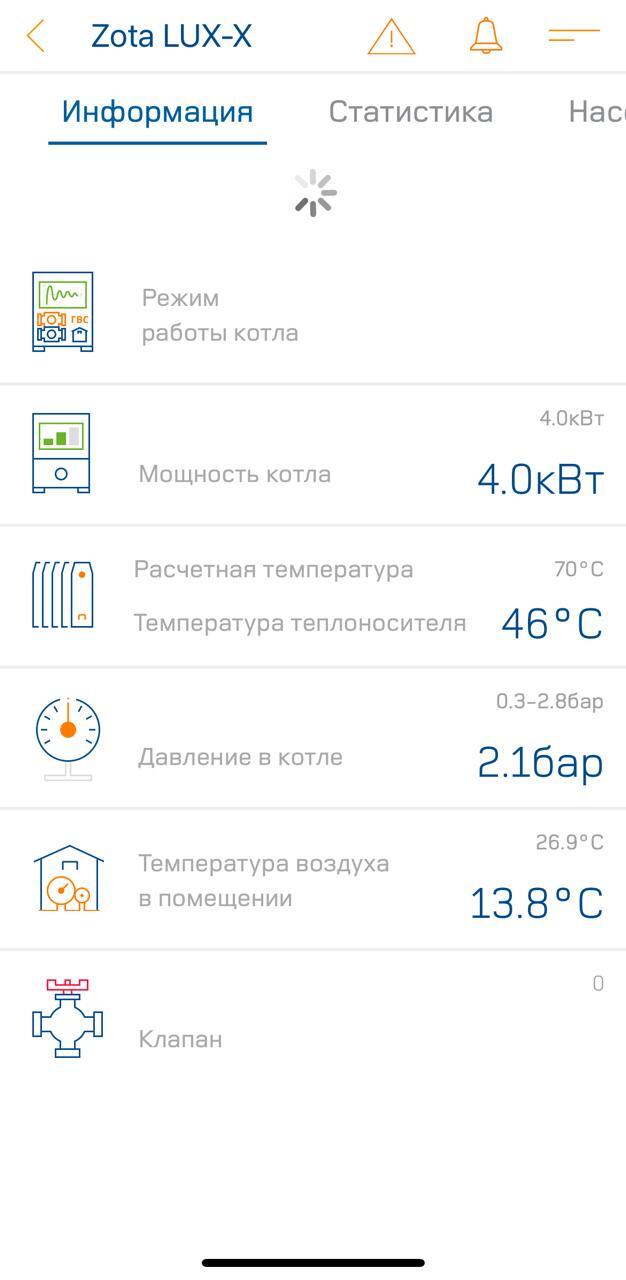Open the partially visible third tab
Screen dimensions: 626x1280
tap(597, 111)
